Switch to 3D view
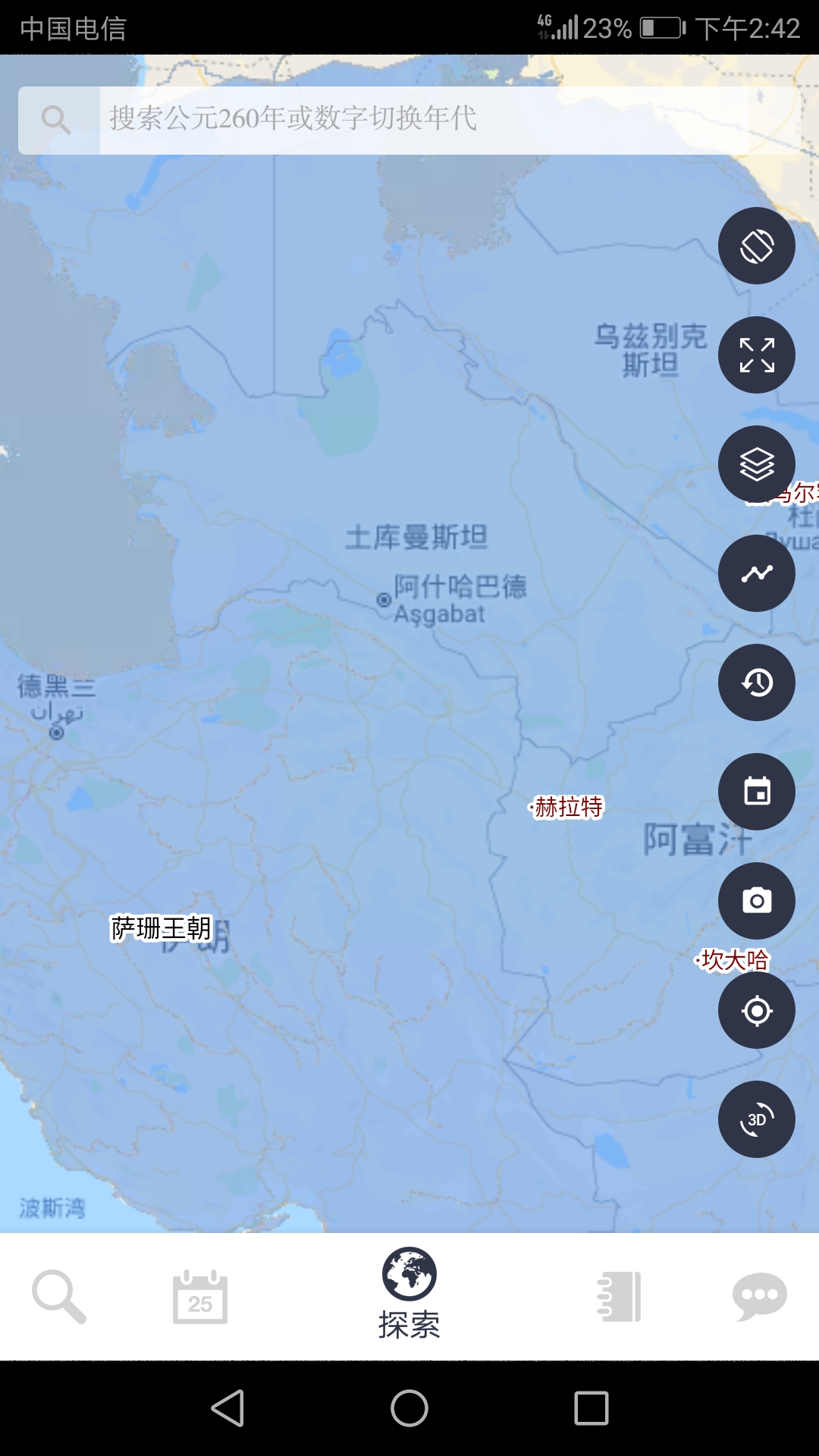Viewport: 819px width, 1456px height. pos(756,1119)
